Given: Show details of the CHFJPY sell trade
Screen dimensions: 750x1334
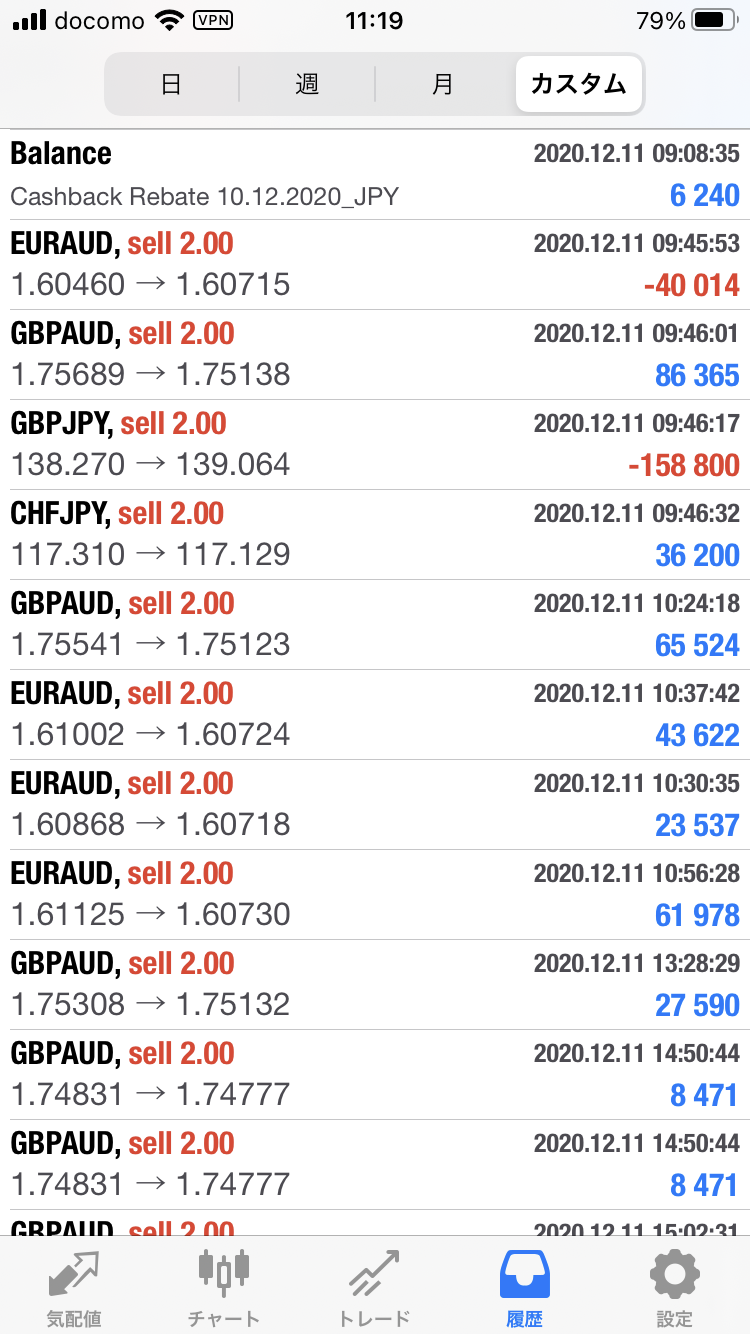Looking at the screenshot, I should click(375, 535).
